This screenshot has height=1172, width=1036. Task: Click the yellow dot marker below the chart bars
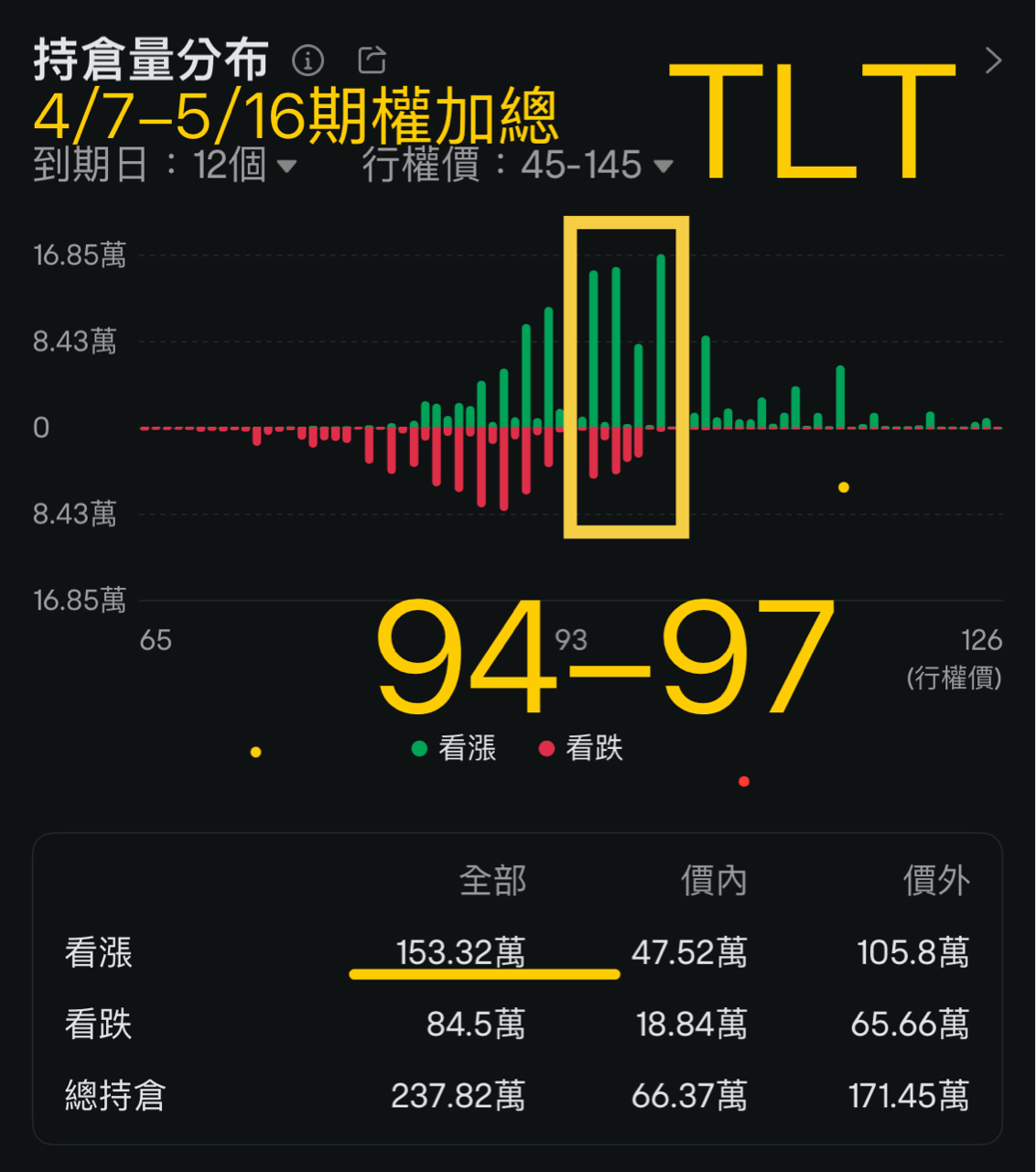pyautogui.click(x=843, y=488)
